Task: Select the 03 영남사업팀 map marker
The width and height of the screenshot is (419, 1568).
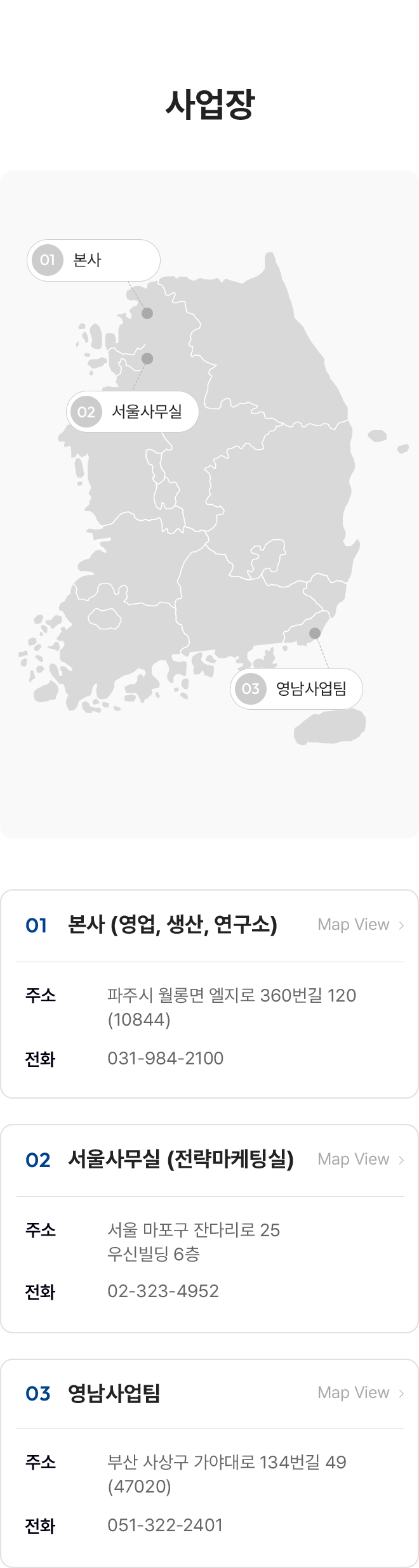Action: (x=296, y=689)
